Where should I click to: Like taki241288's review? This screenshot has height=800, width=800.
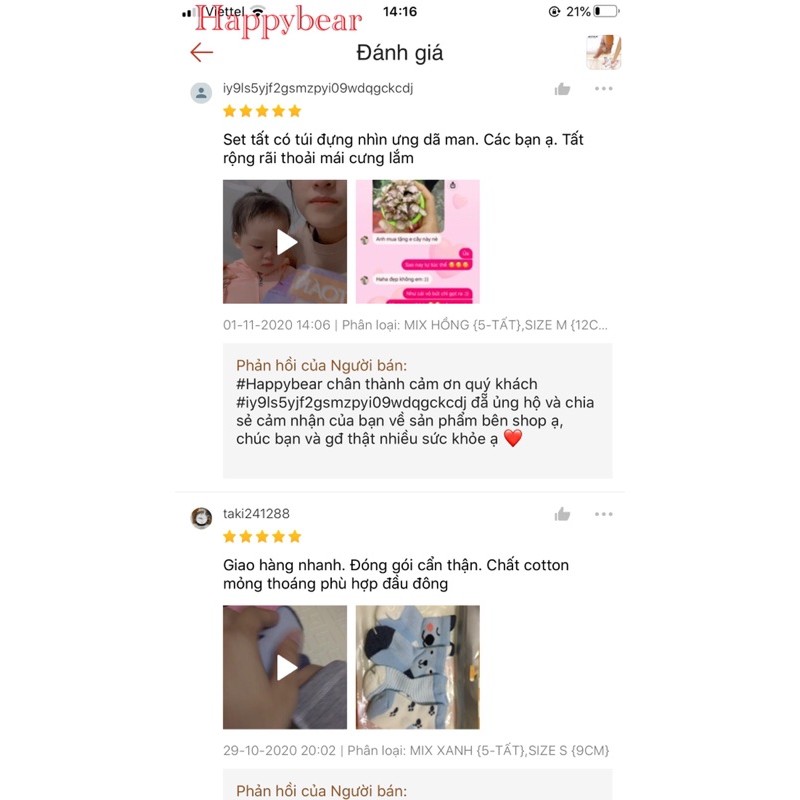[562, 514]
